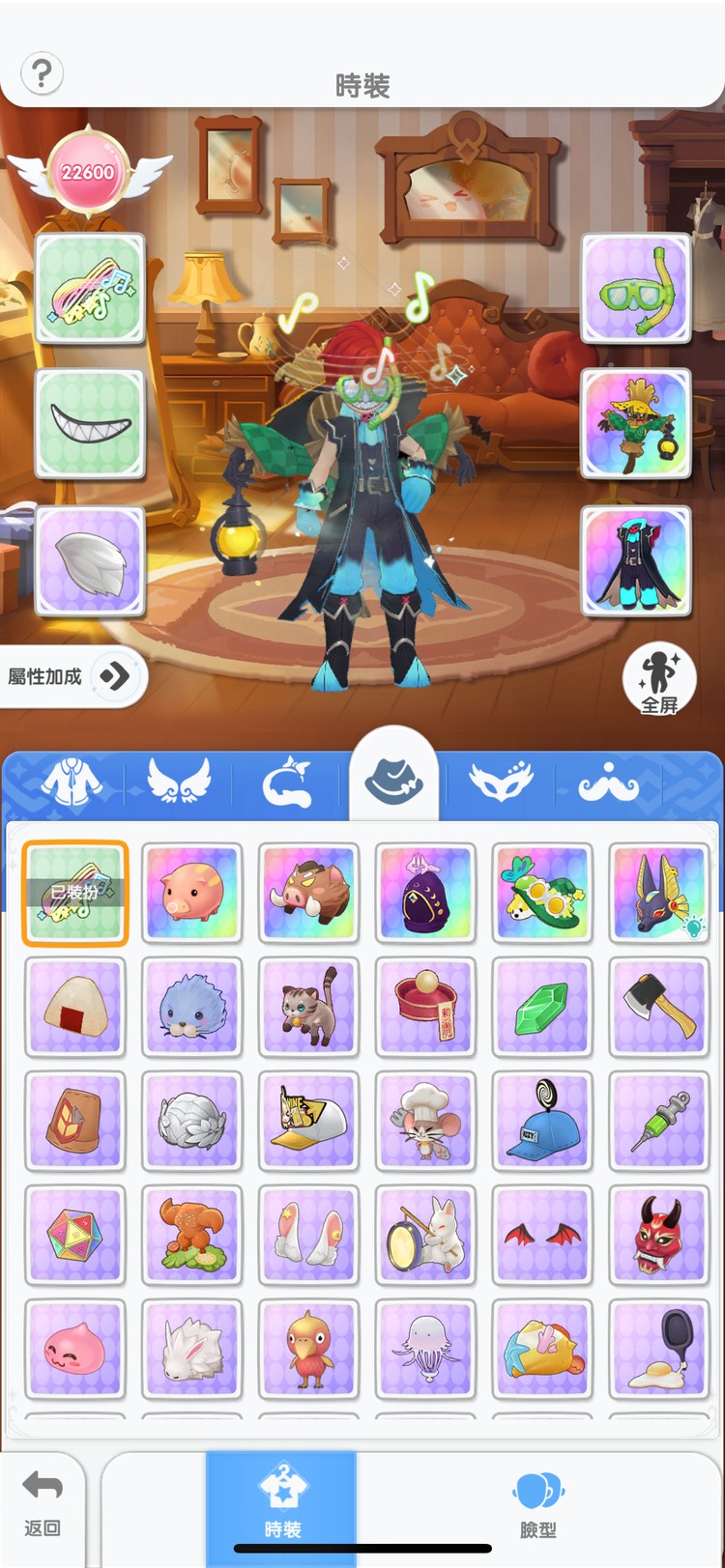Switch to the mustache category tab
The height and width of the screenshot is (1568, 725).
click(x=609, y=783)
